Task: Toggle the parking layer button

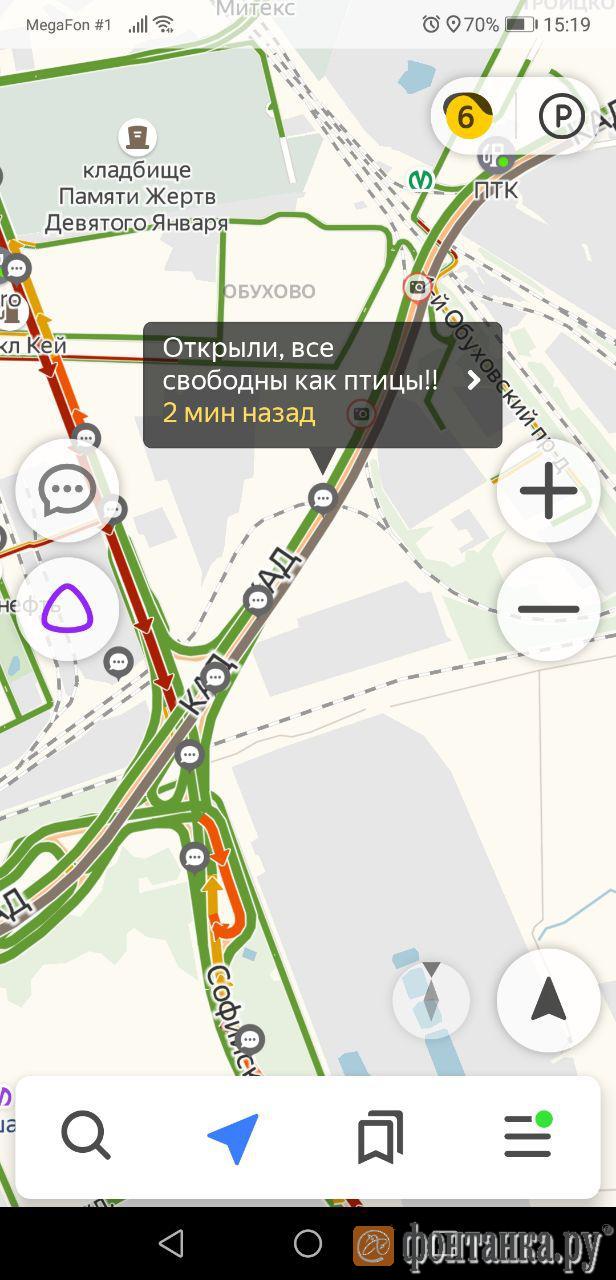Action: 561,117
